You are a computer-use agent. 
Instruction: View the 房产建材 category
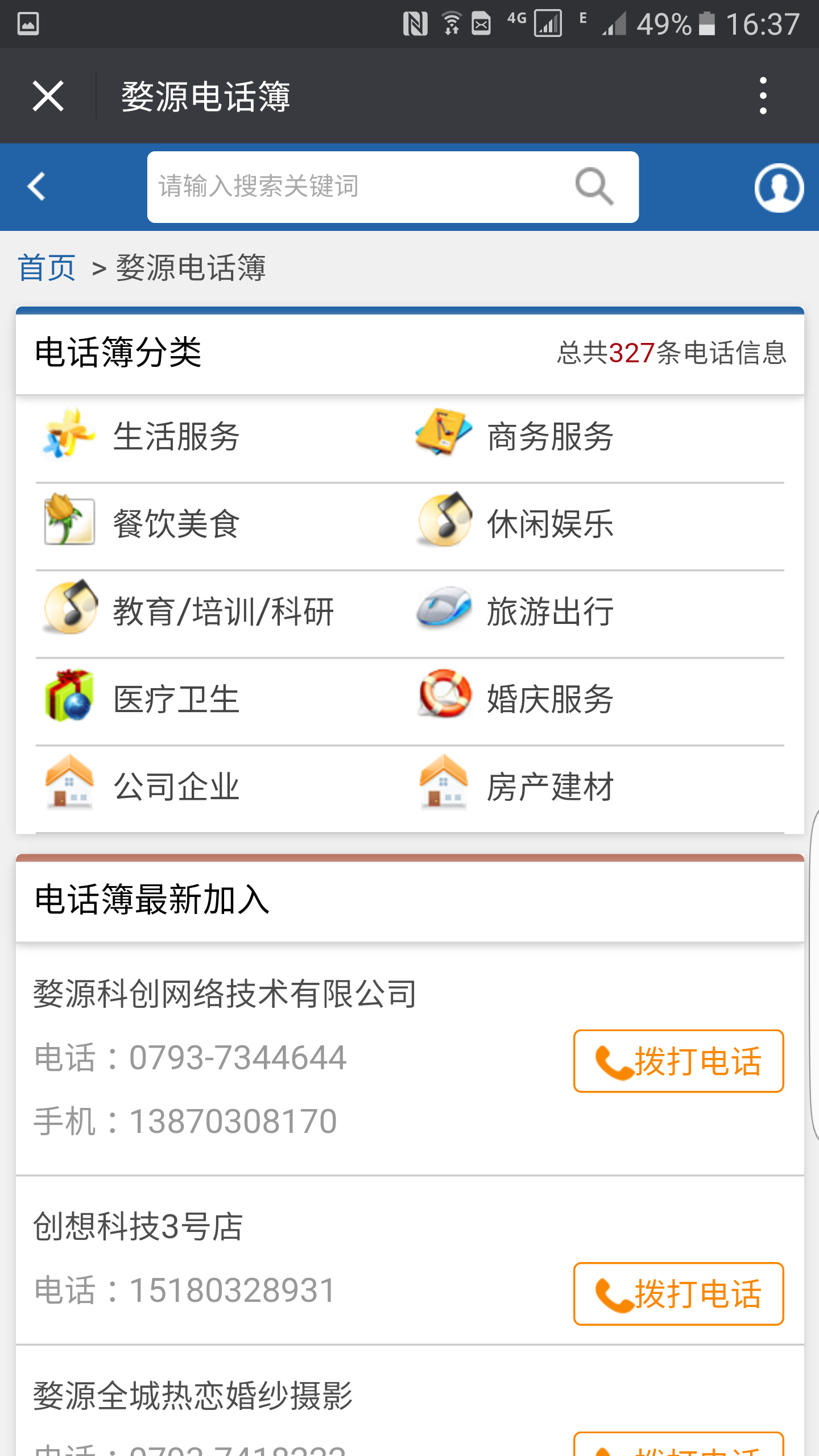550,787
